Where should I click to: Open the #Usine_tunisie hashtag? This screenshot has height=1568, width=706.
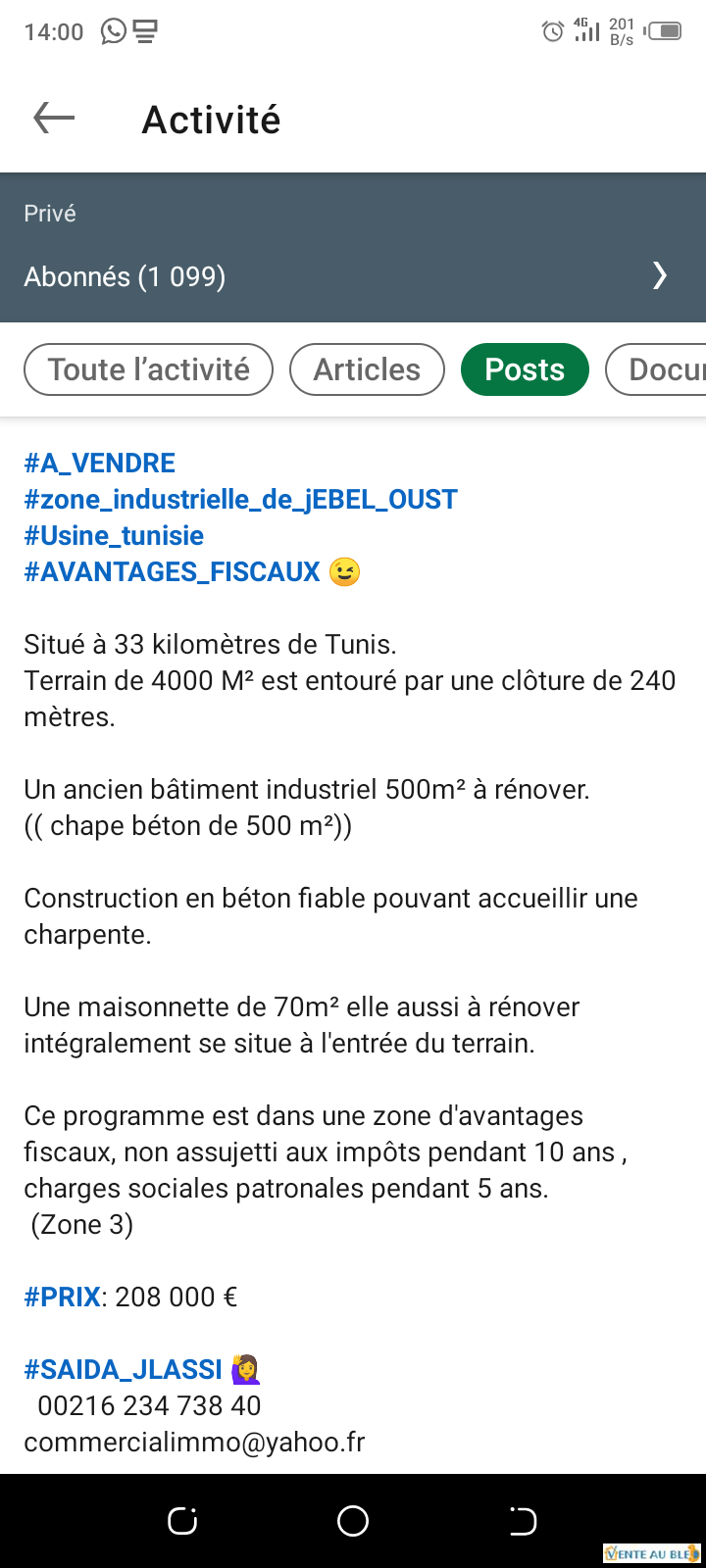click(114, 535)
